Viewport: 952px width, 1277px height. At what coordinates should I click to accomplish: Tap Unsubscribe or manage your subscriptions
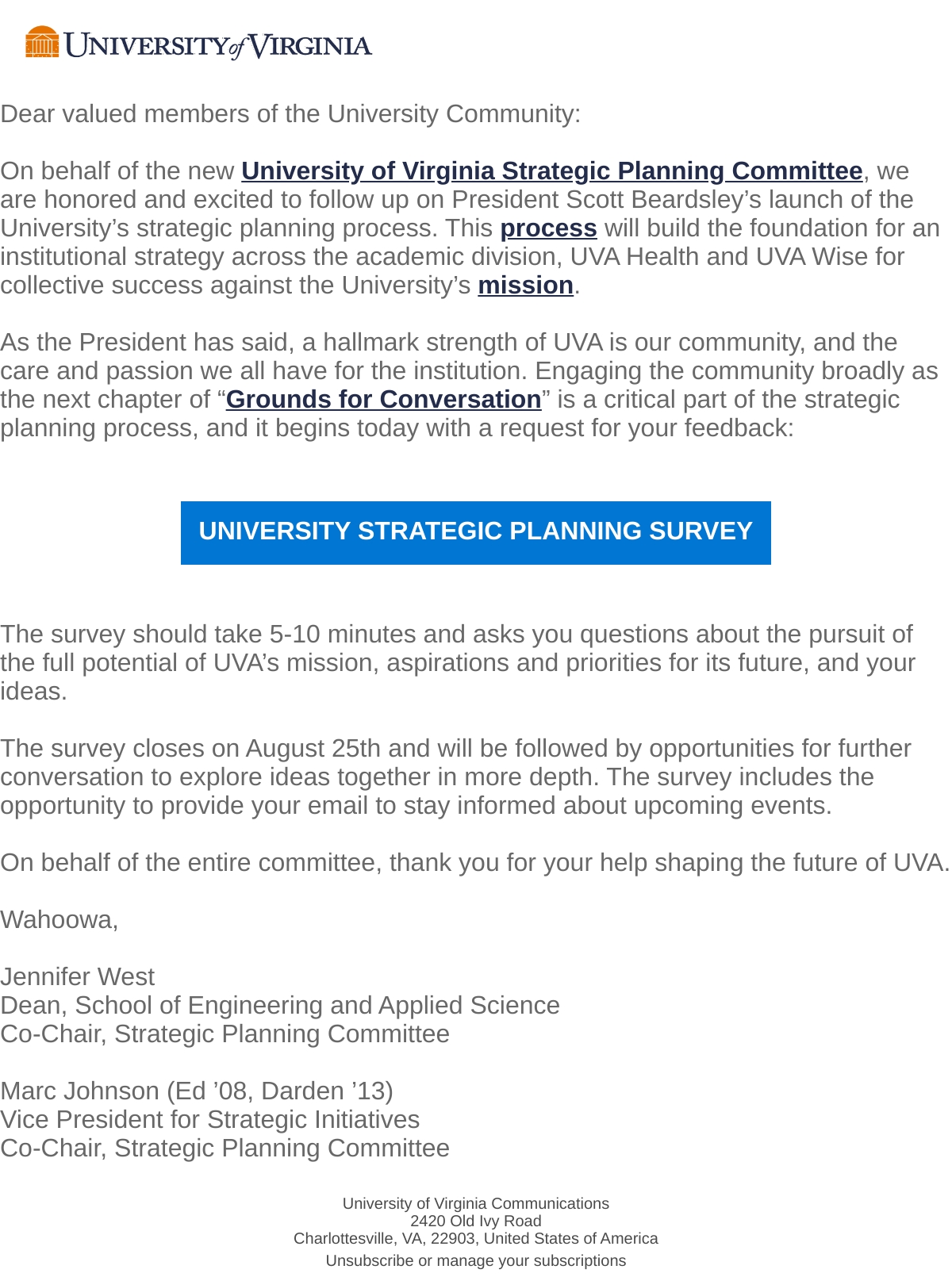[476, 1260]
